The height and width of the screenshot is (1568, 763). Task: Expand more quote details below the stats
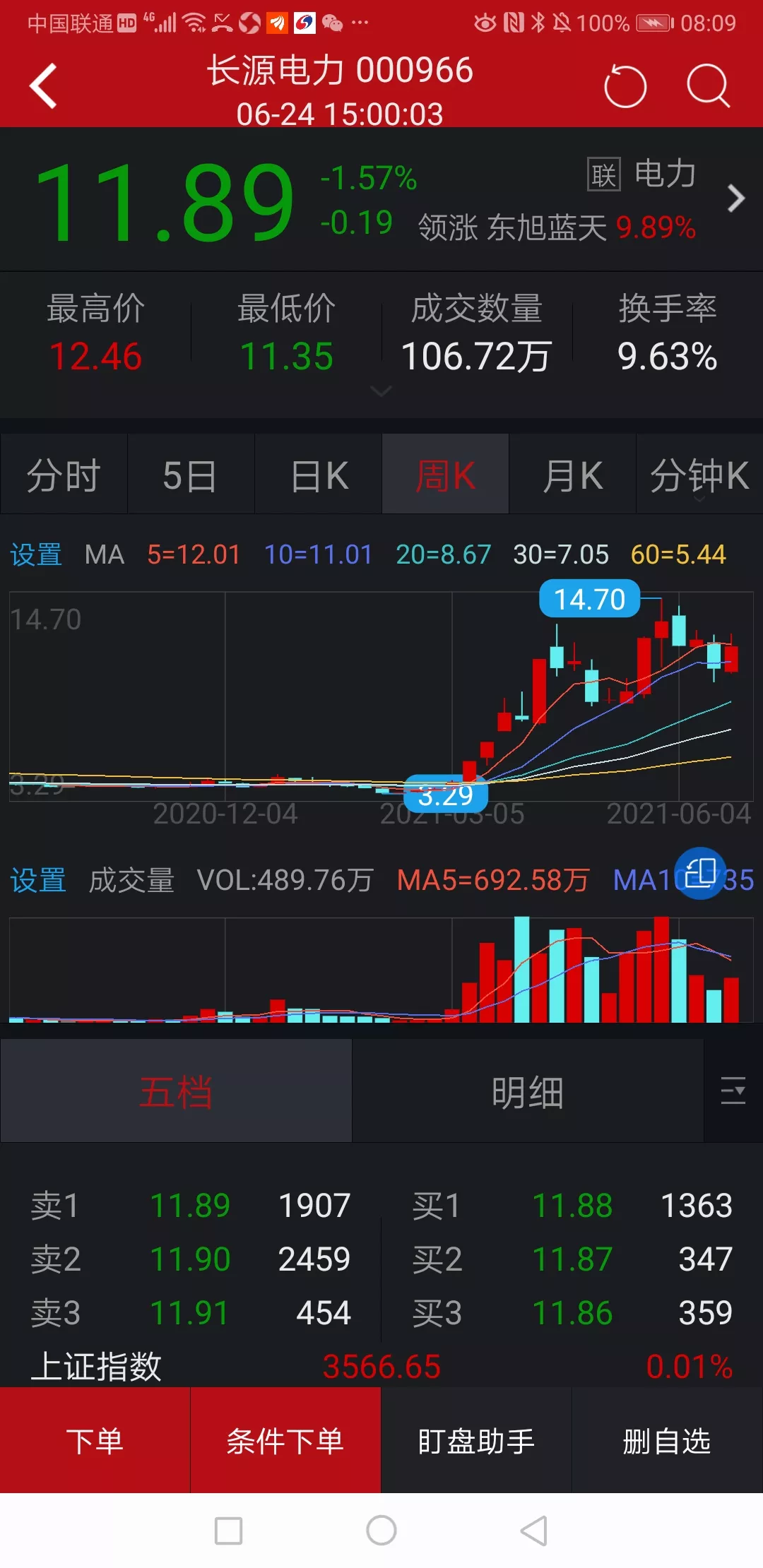tap(381, 391)
